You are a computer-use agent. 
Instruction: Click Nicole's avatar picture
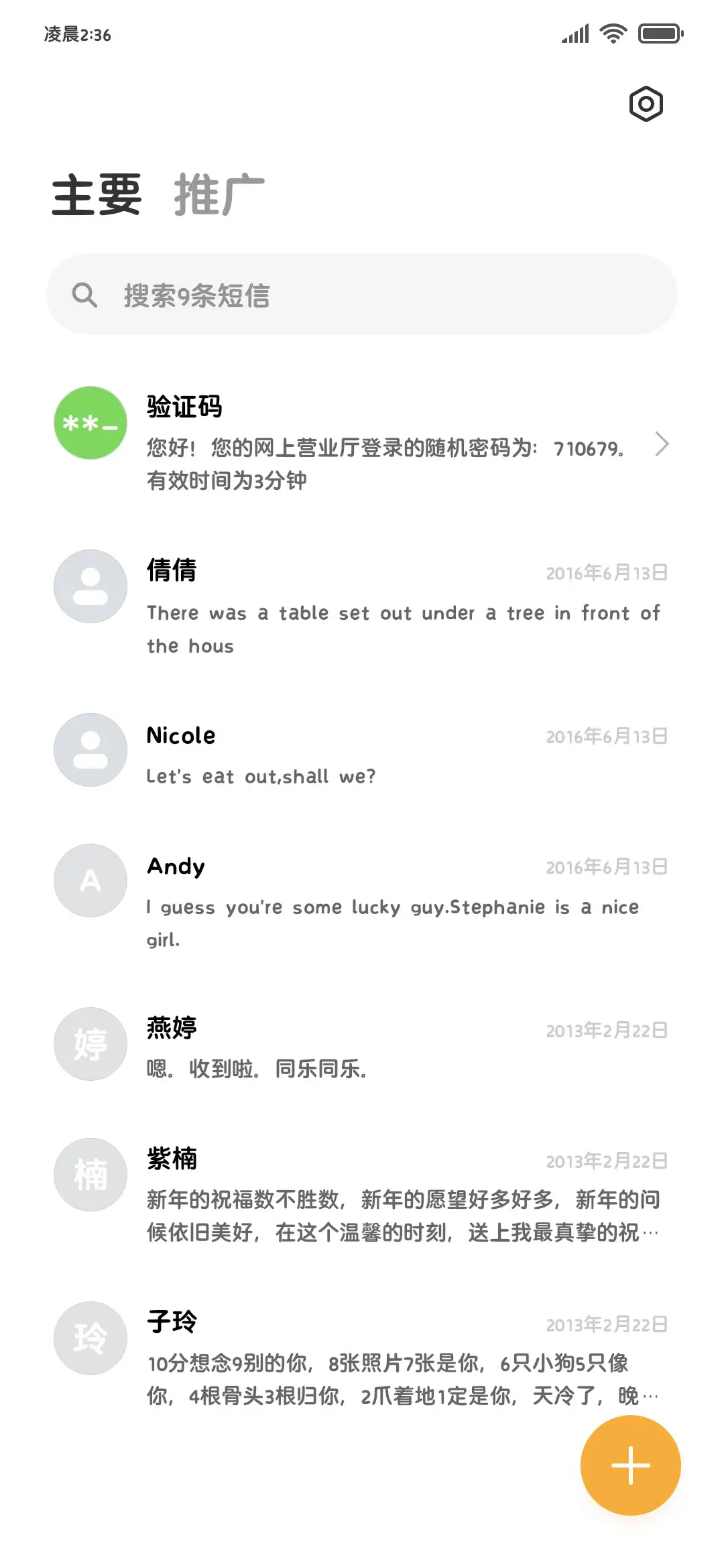coord(90,750)
